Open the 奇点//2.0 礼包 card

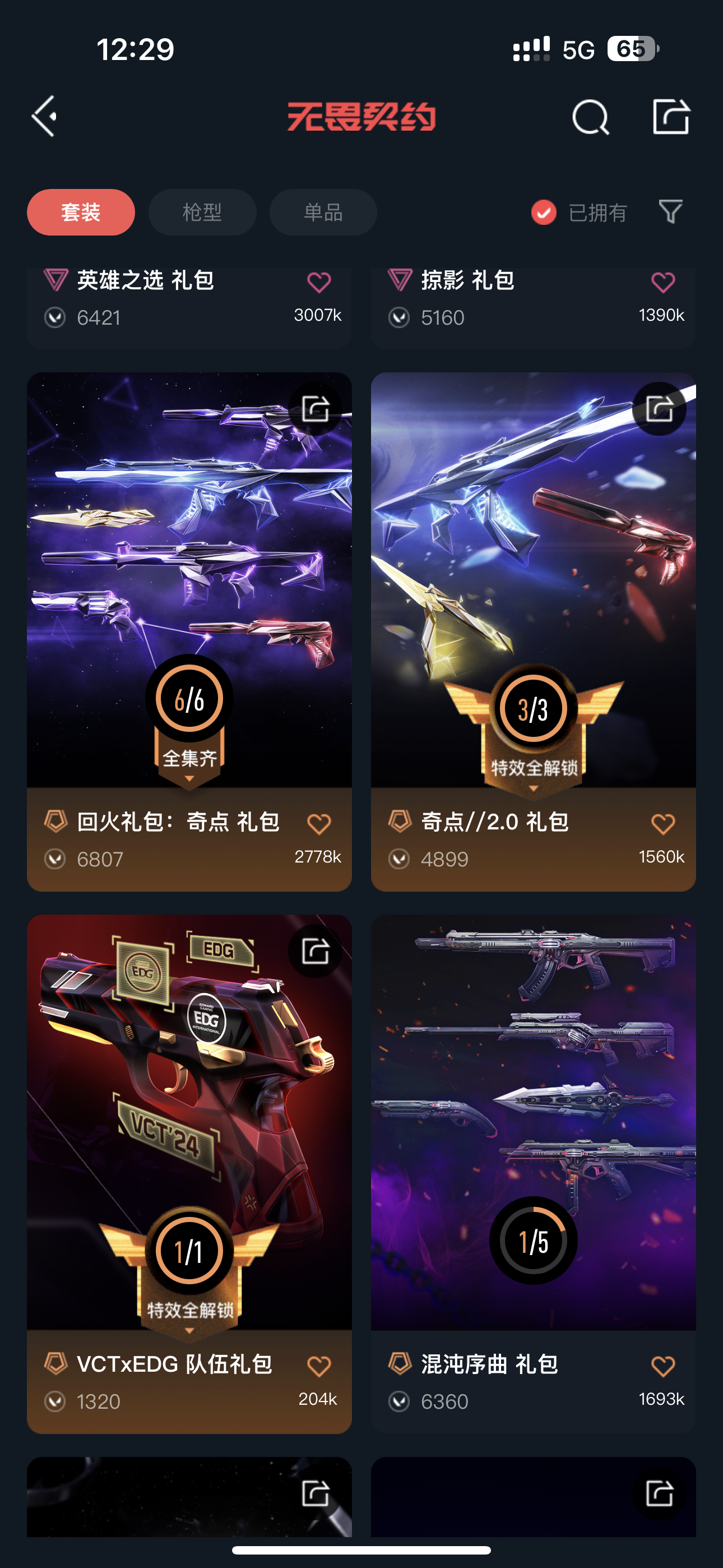click(533, 578)
